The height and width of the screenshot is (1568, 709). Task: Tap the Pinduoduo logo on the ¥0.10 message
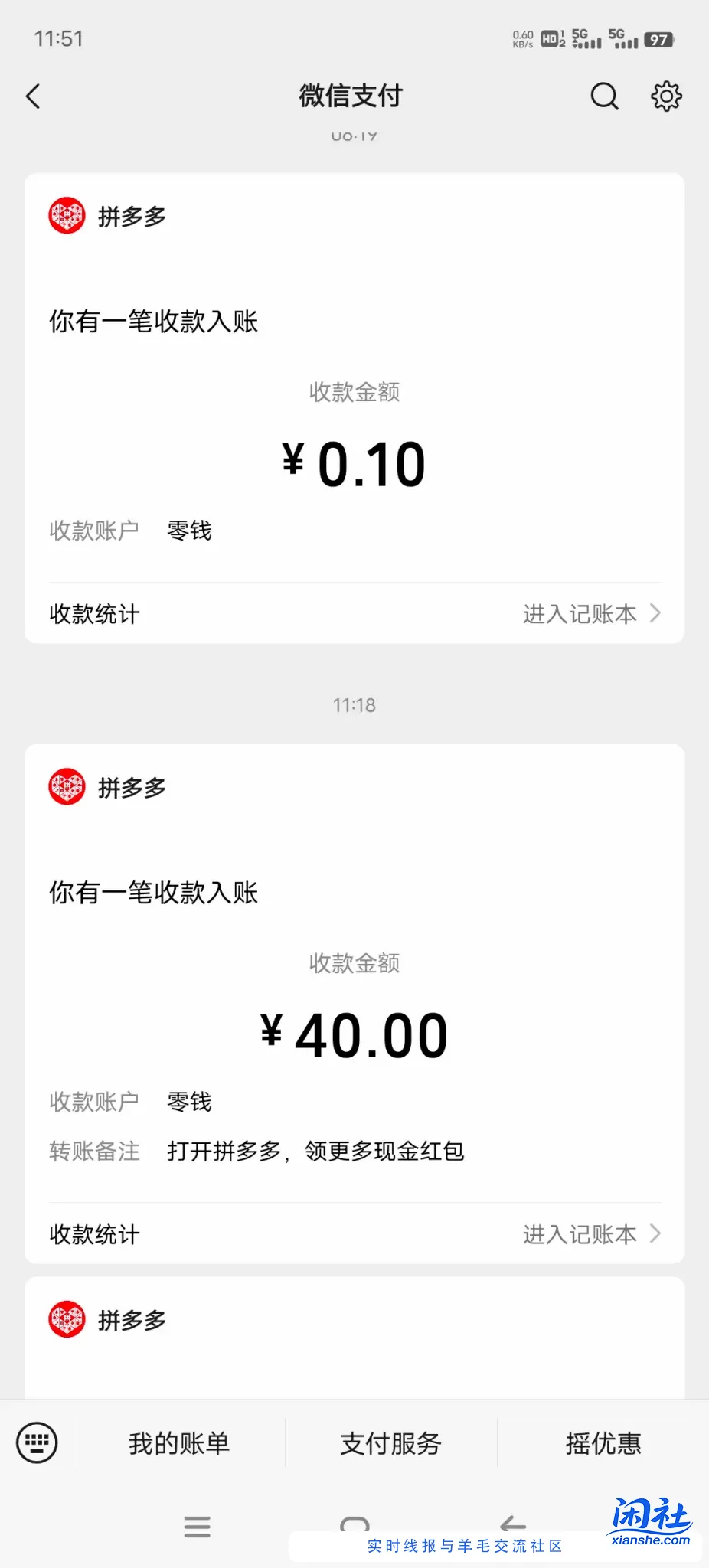coord(67,215)
